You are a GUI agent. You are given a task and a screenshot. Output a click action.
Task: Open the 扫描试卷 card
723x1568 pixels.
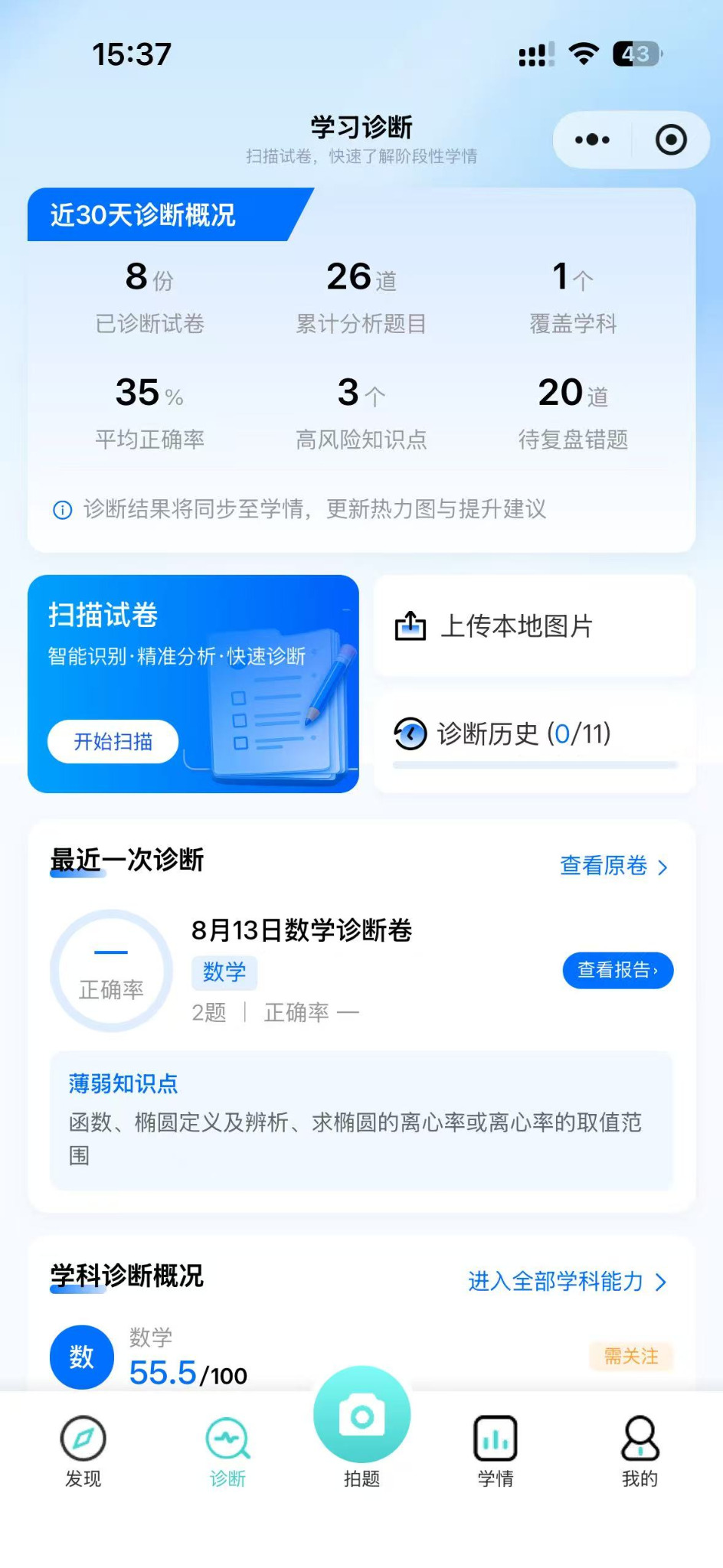coord(193,684)
